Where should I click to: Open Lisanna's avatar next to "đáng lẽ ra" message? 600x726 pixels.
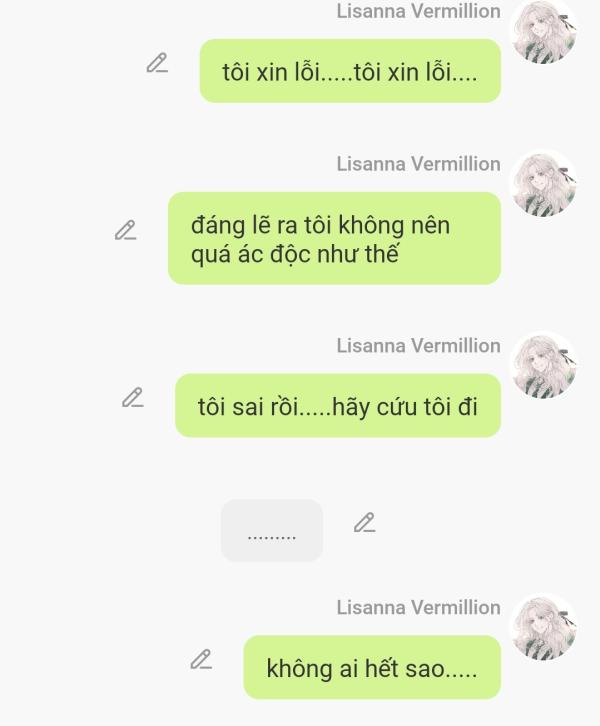(543, 184)
